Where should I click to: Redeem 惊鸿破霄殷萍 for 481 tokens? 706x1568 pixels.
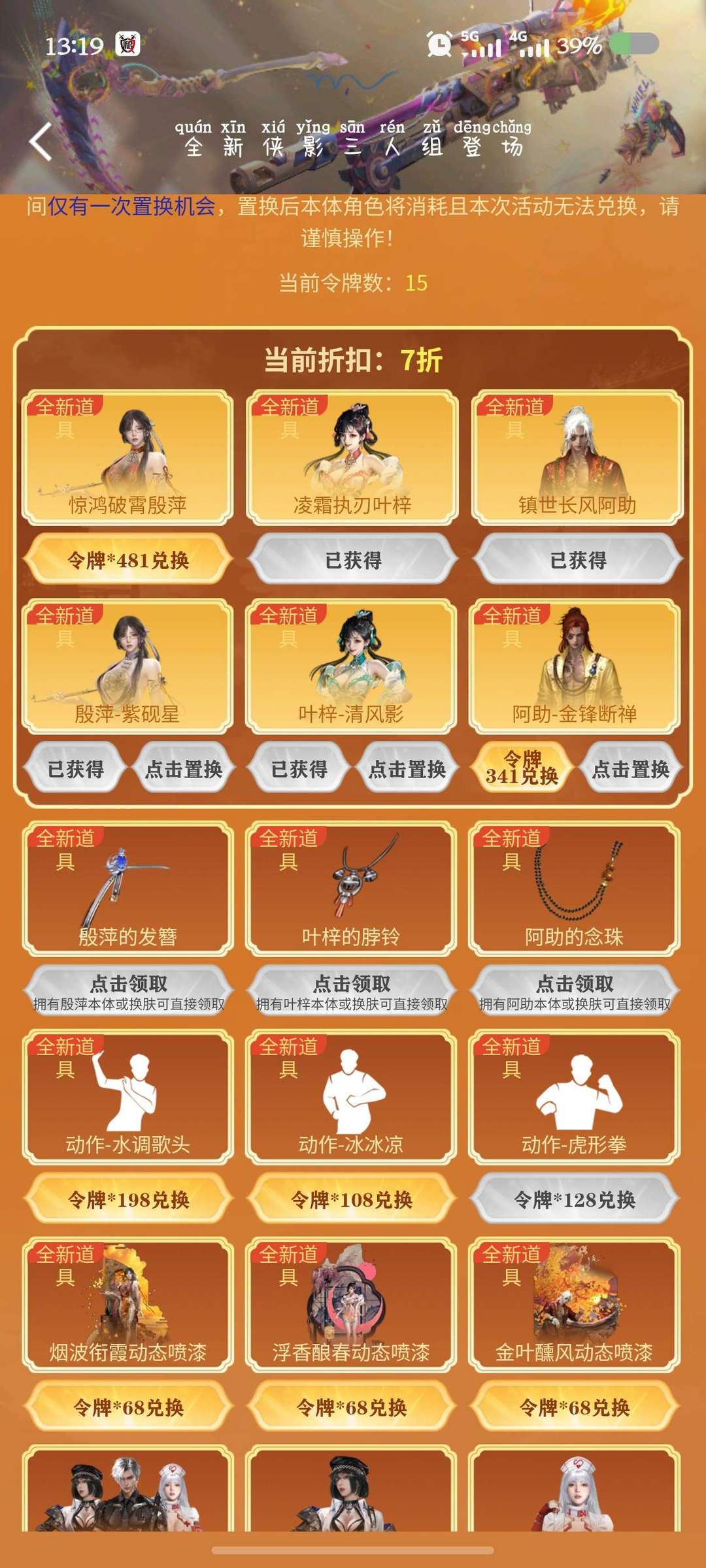coord(128,560)
